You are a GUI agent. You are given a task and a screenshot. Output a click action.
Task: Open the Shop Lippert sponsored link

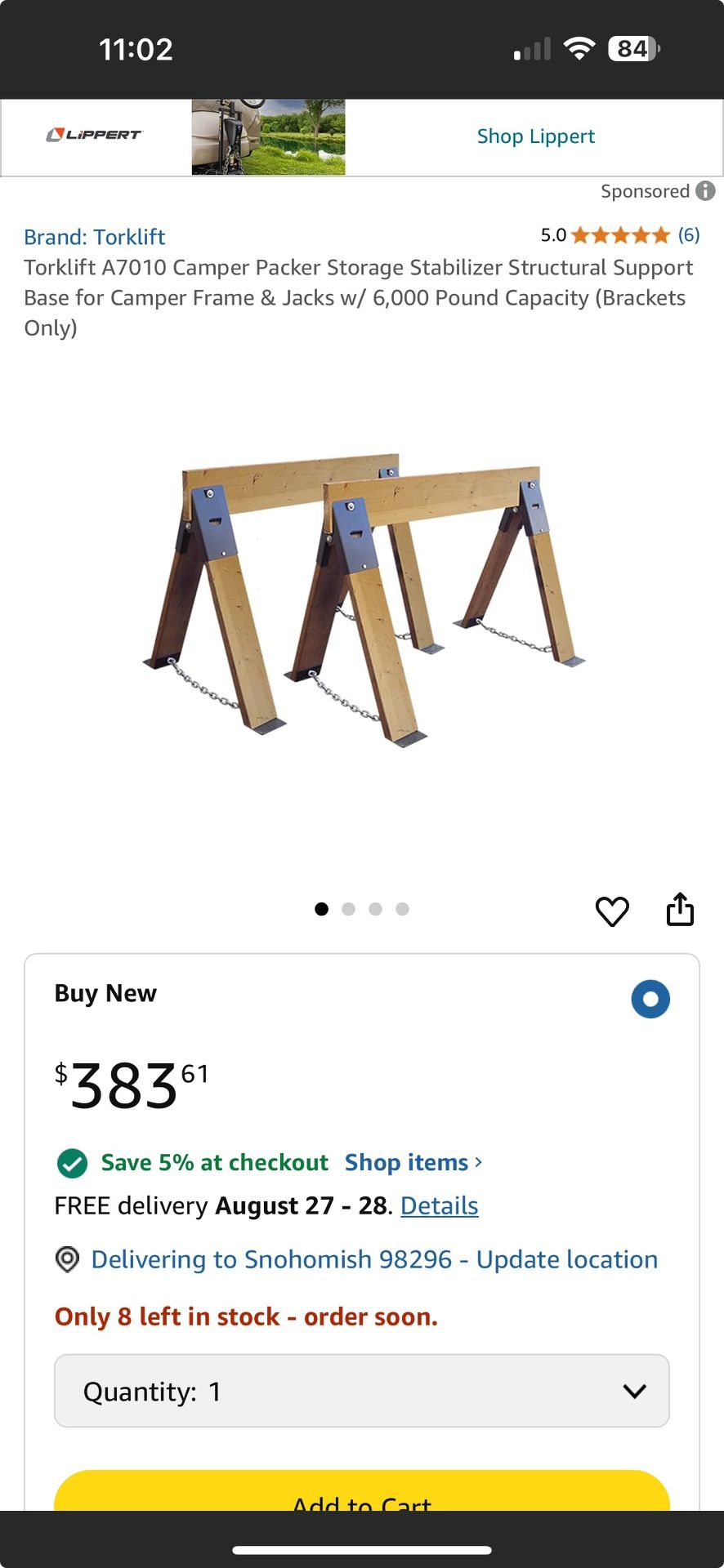tap(535, 136)
